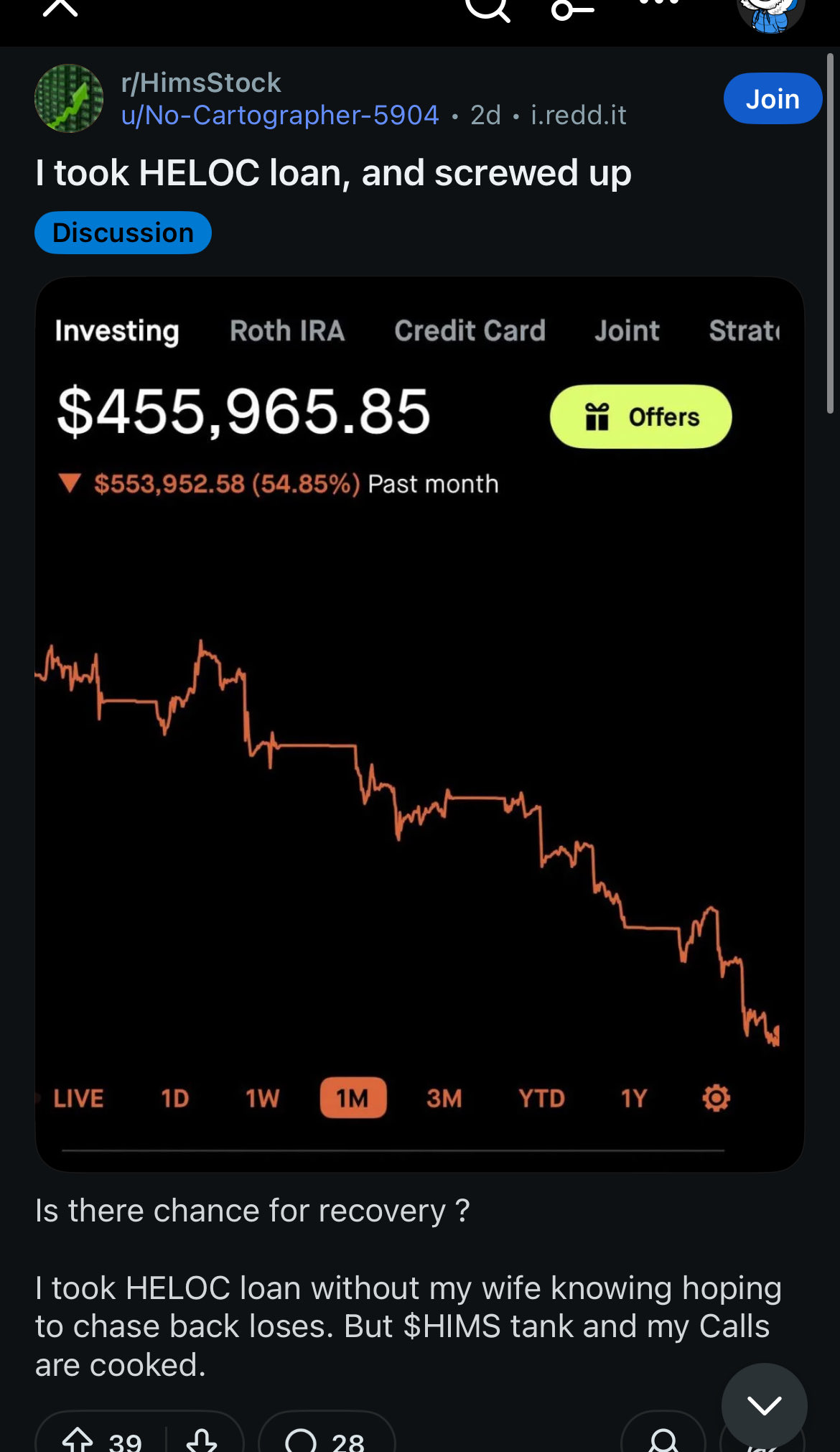Join the r/HimsStock subreddit
Image resolution: width=840 pixels, height=1452 pixels.
772,99
